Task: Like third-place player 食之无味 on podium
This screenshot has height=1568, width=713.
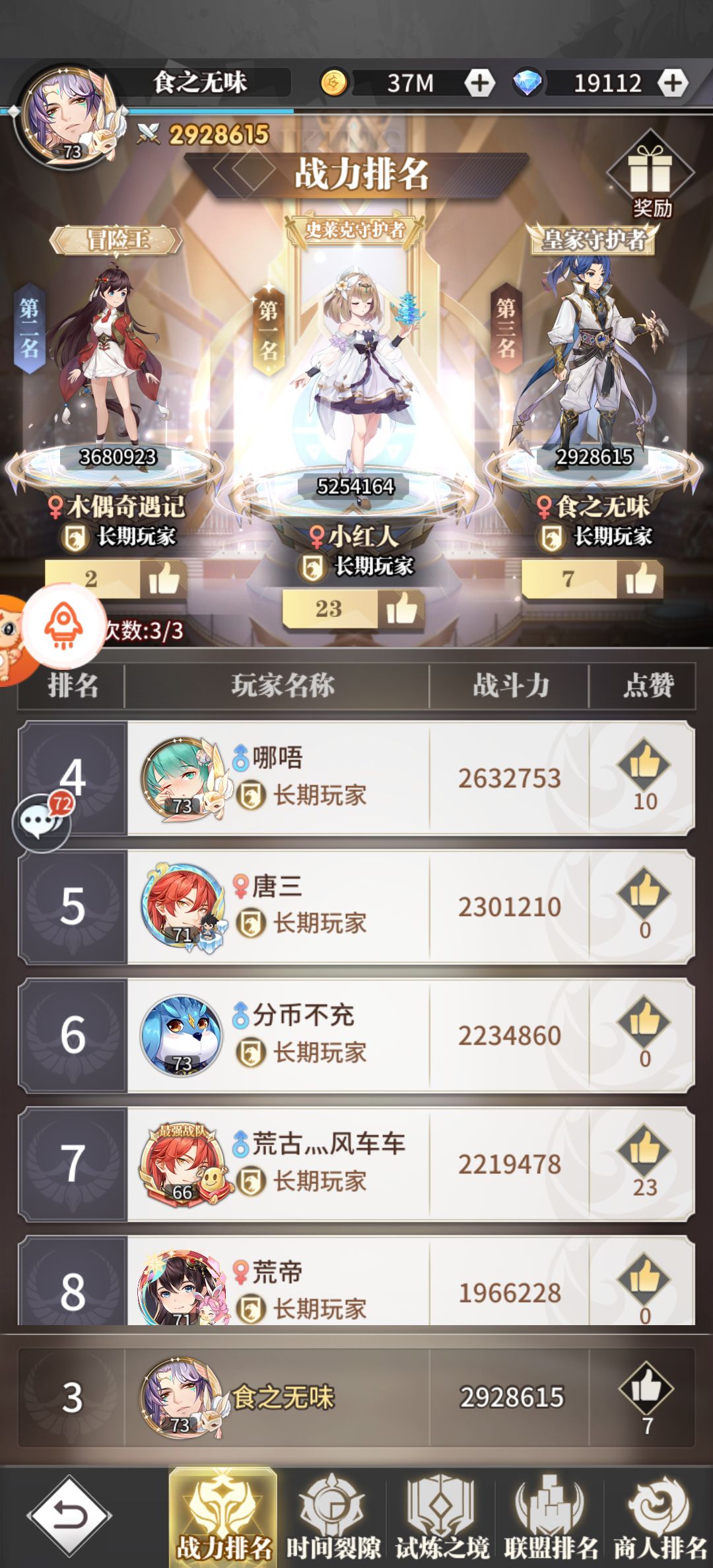Action: tap(640, 579)
